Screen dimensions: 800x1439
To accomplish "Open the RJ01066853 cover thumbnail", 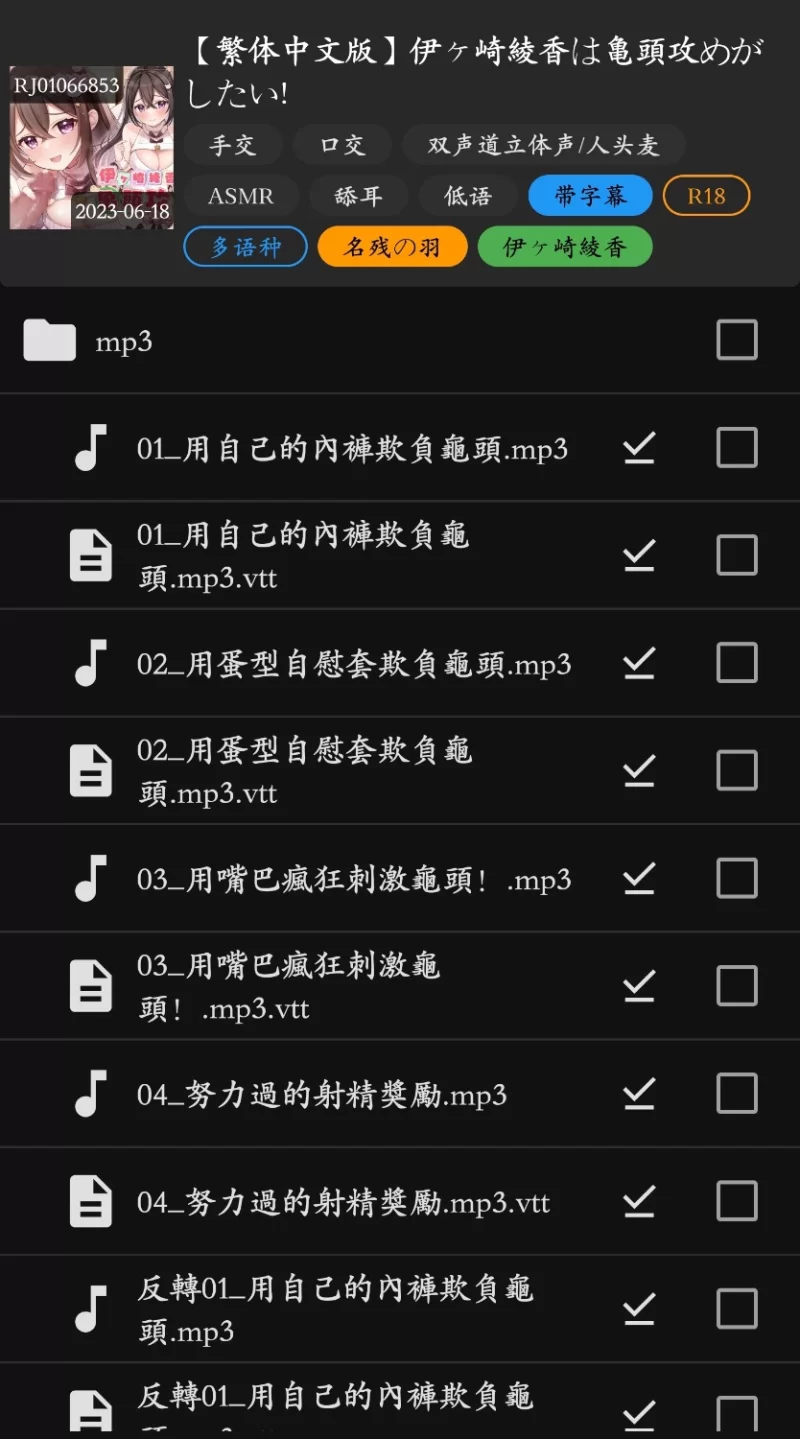I will (x=91, y=148).
